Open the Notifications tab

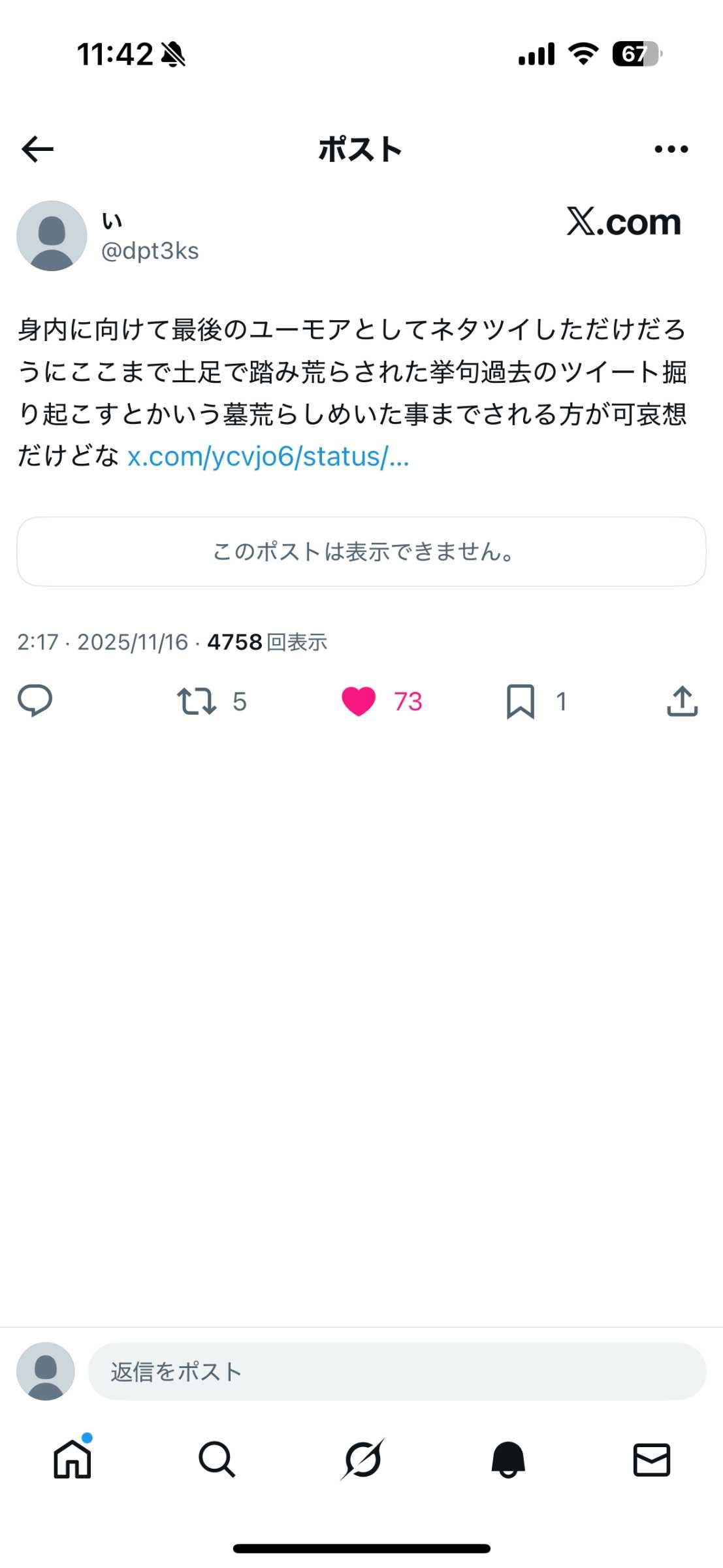click(507, 1459)
